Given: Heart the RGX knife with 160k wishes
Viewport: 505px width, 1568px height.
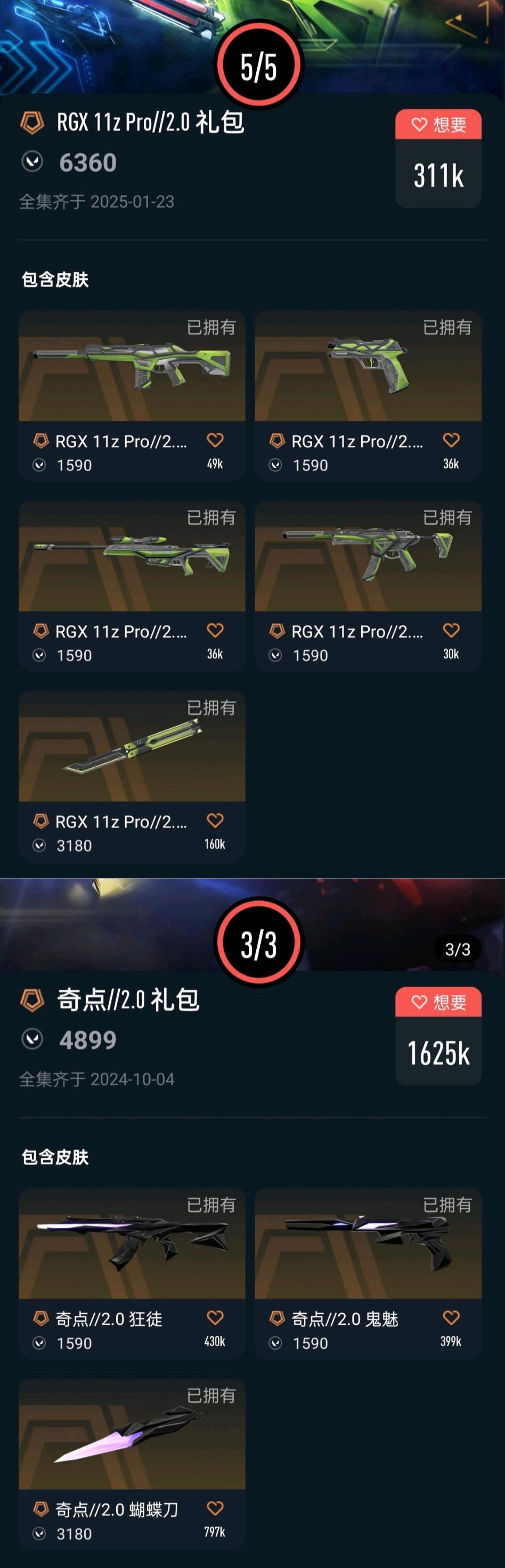Looking at the screenshot, I should coord(215,821).
